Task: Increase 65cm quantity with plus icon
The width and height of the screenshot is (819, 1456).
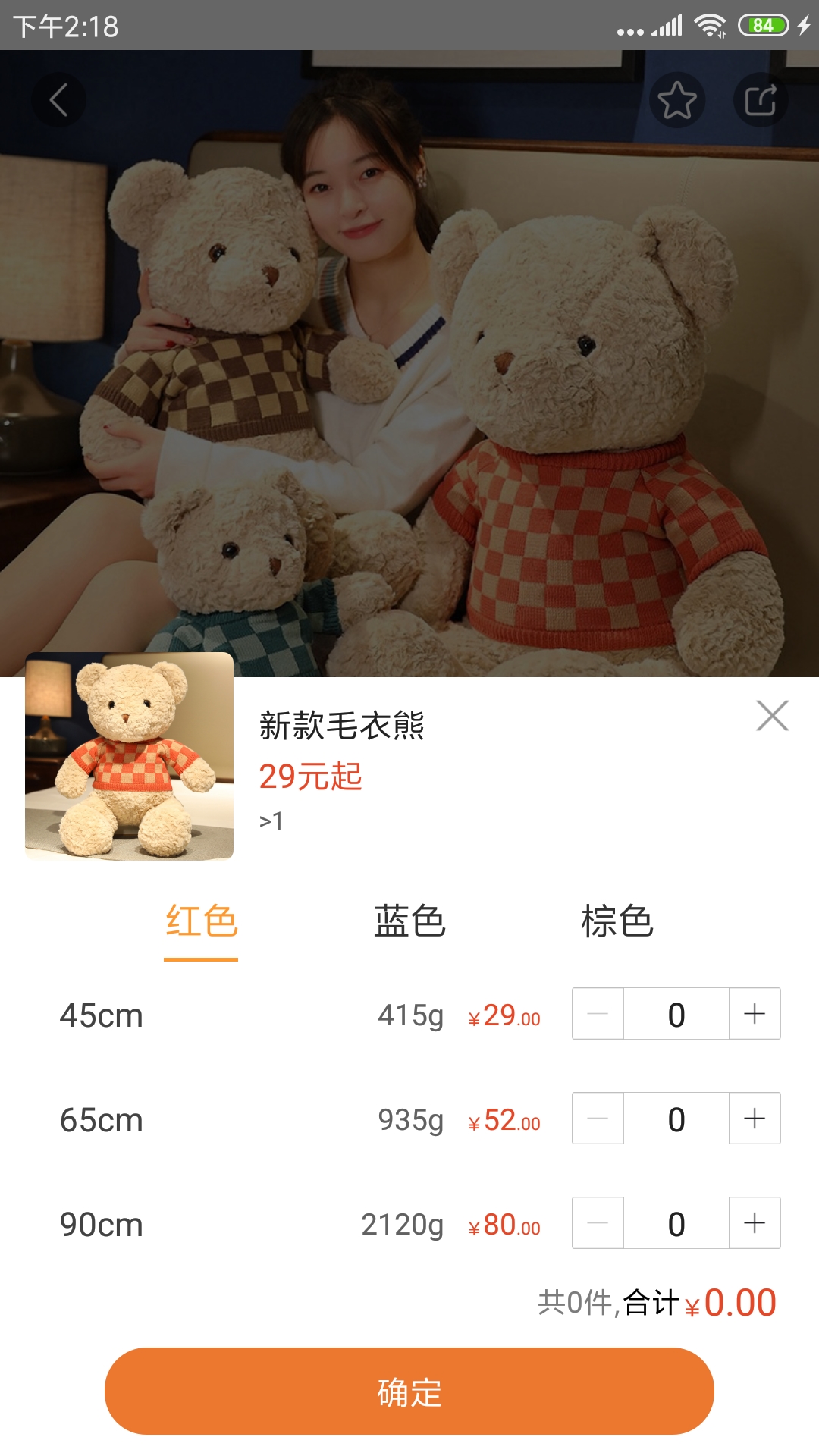Action: click(x=753, y=1119)
